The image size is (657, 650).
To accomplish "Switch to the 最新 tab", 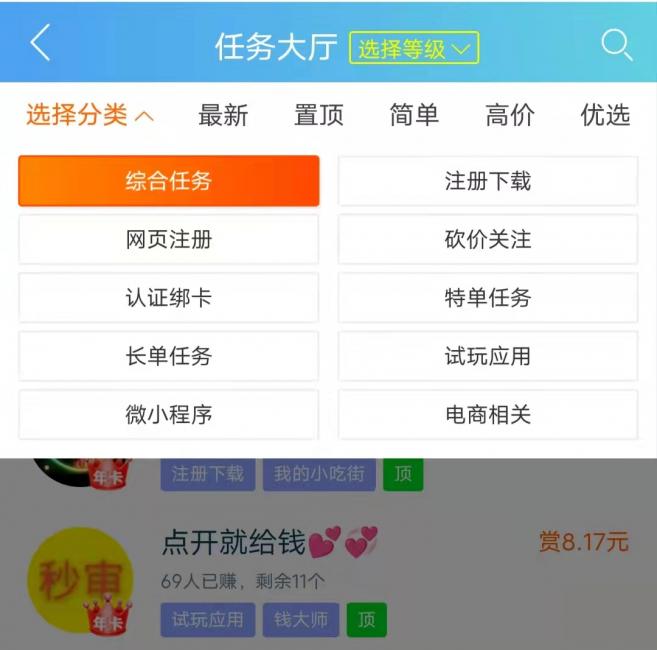I will [x=223, y=115].
